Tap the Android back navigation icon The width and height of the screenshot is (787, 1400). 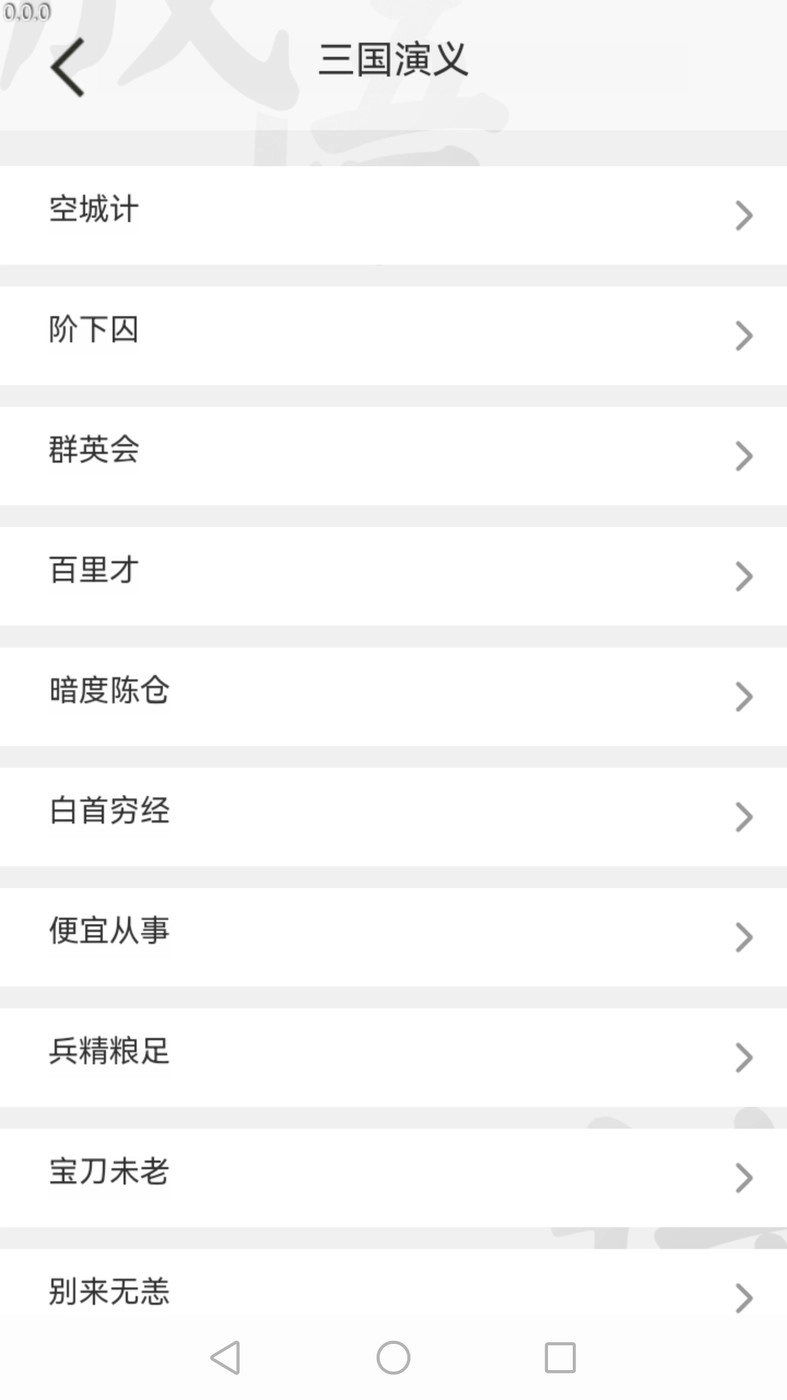click(225, 1358)
